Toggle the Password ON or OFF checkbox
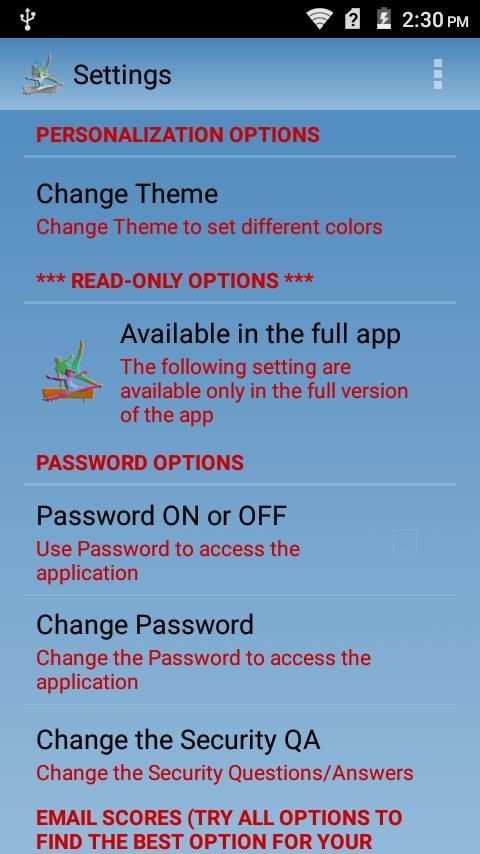480x854 pixels. tap(406, 542)
